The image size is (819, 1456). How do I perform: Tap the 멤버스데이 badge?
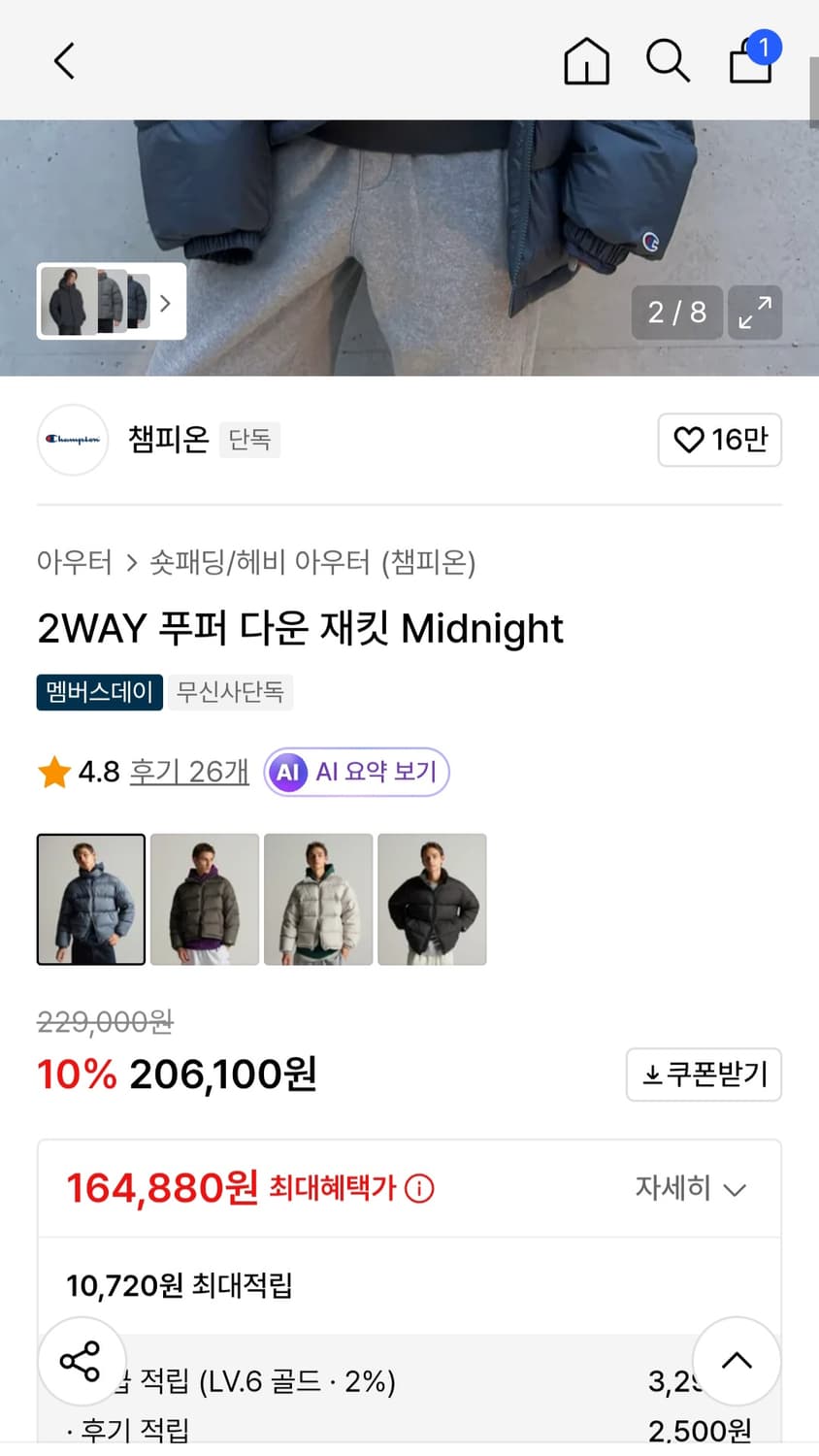(98, 692)
